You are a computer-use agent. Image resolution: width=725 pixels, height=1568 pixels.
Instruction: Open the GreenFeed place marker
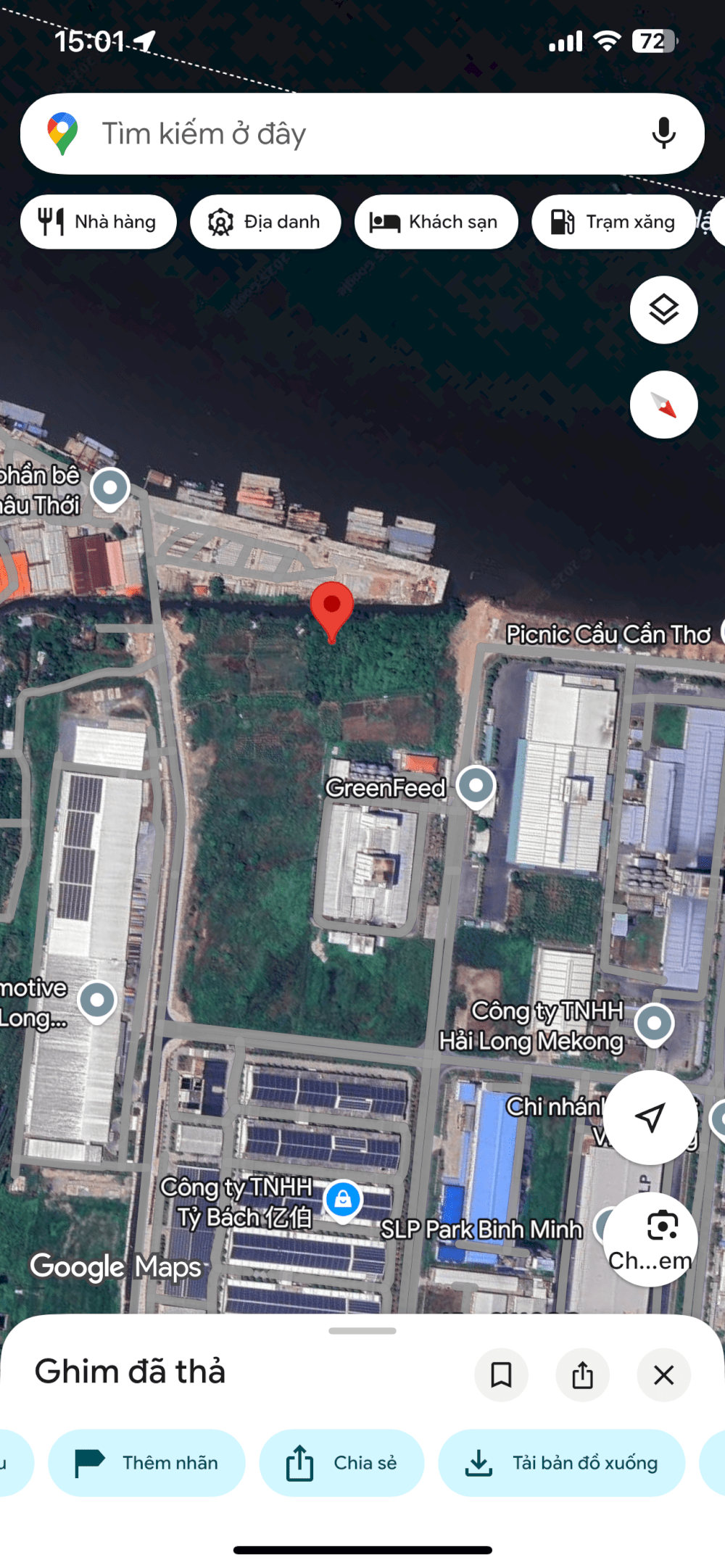click(476, 786)
